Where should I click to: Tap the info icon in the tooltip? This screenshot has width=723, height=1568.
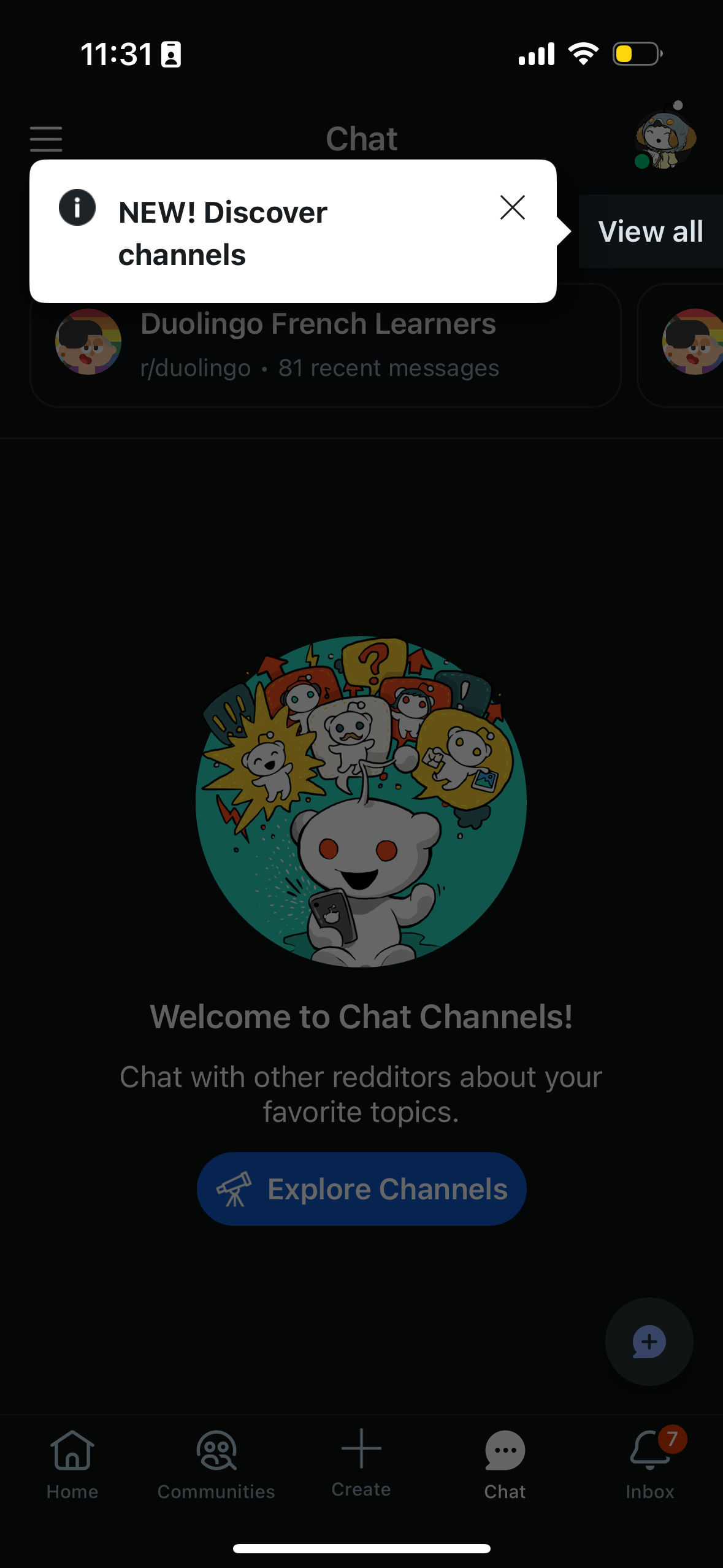tap(77, 208)
